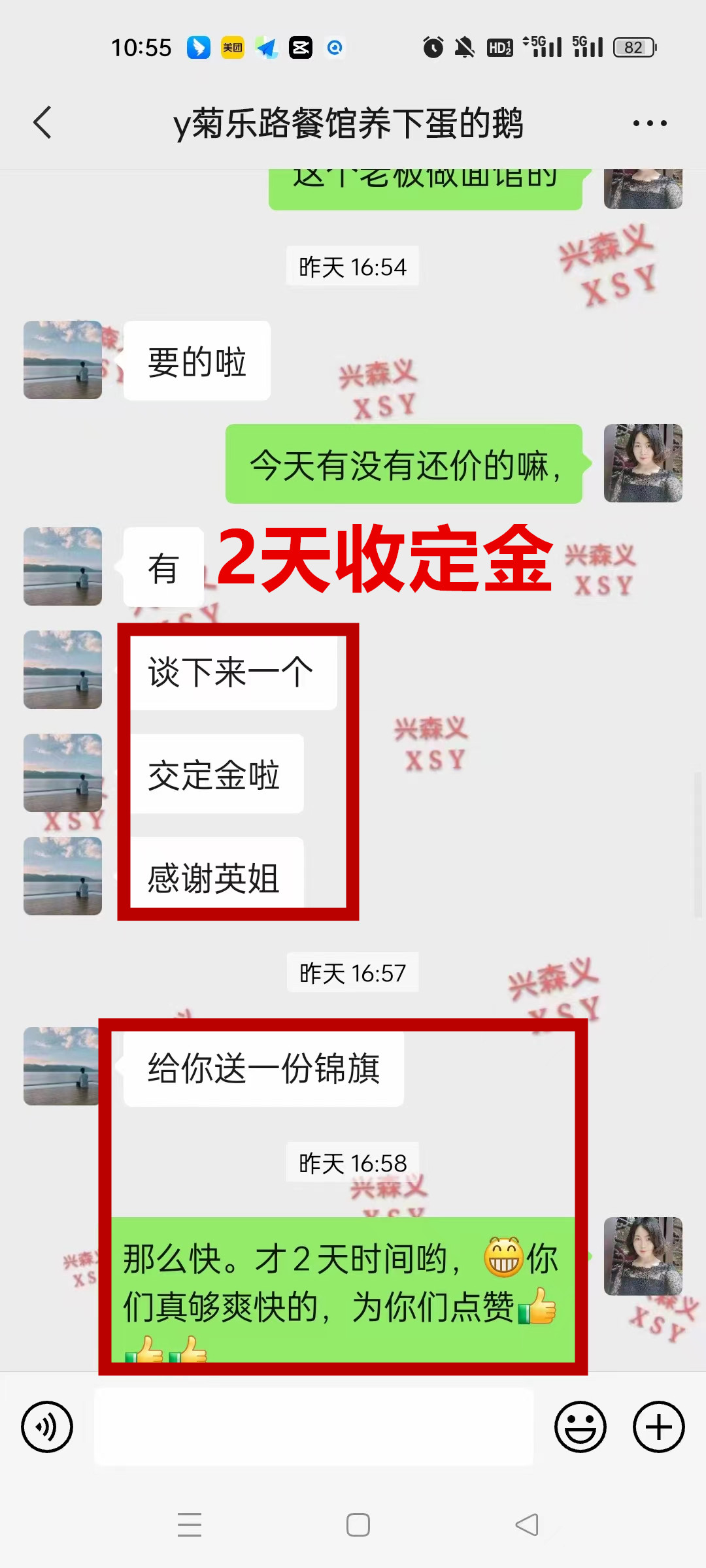Image resolution: width=706 pixels, height=1568 pixels.
Task: Open the system recent apps button
Action: pyautogui.click(x=190, y=1525)
